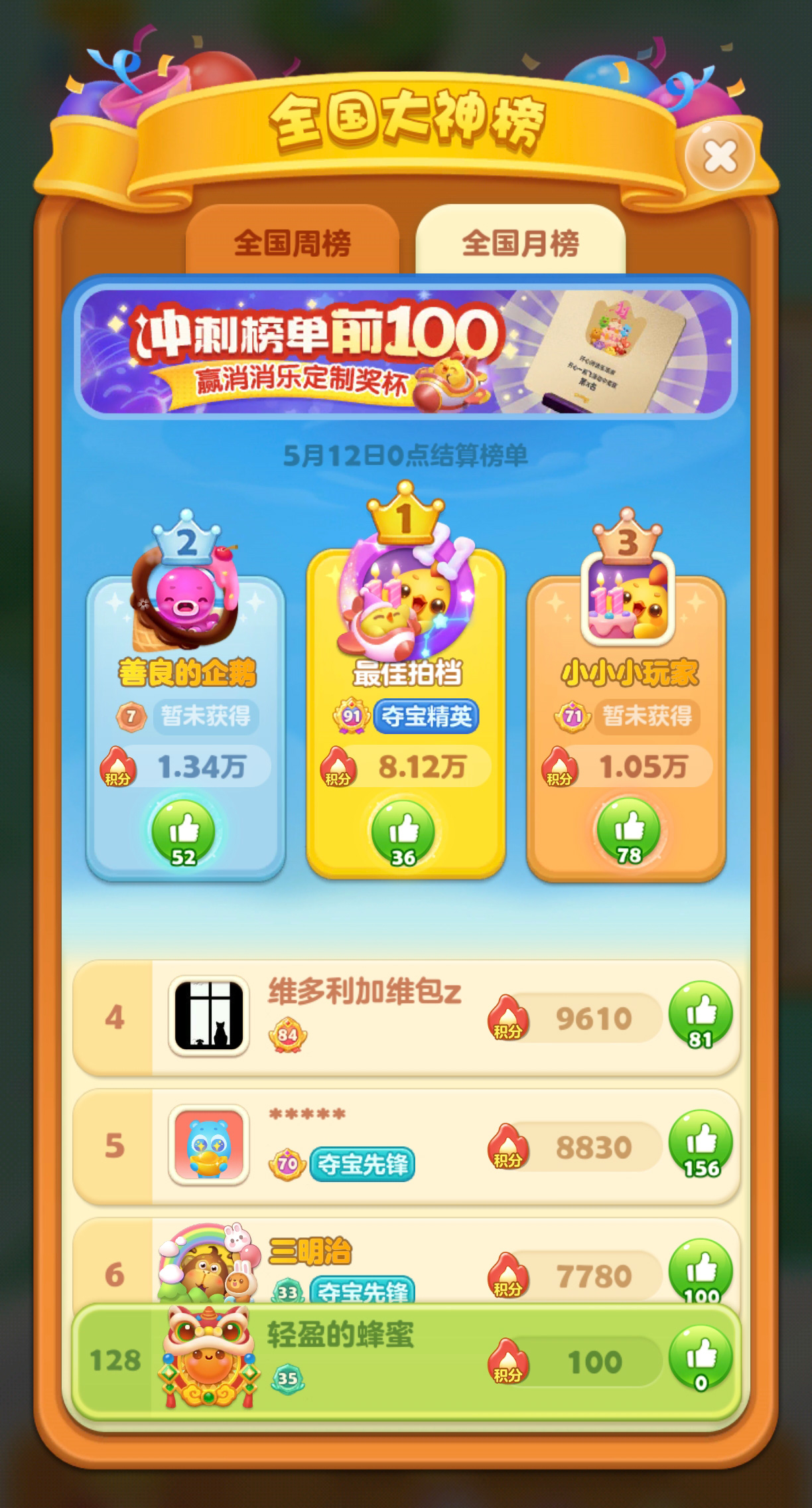This screenshot has width=812, height=1508.
Task: Select the 全国月榜 tab
Action: click(x=520, y=243)
